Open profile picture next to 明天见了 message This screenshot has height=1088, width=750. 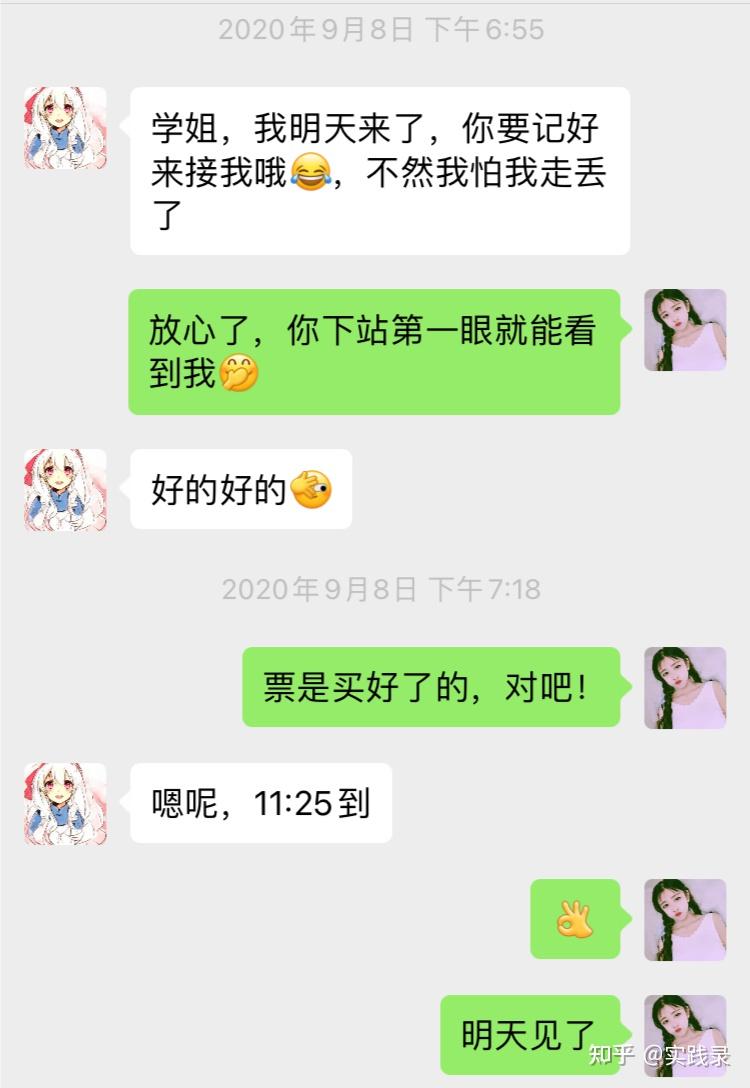tap(685, 1035)
